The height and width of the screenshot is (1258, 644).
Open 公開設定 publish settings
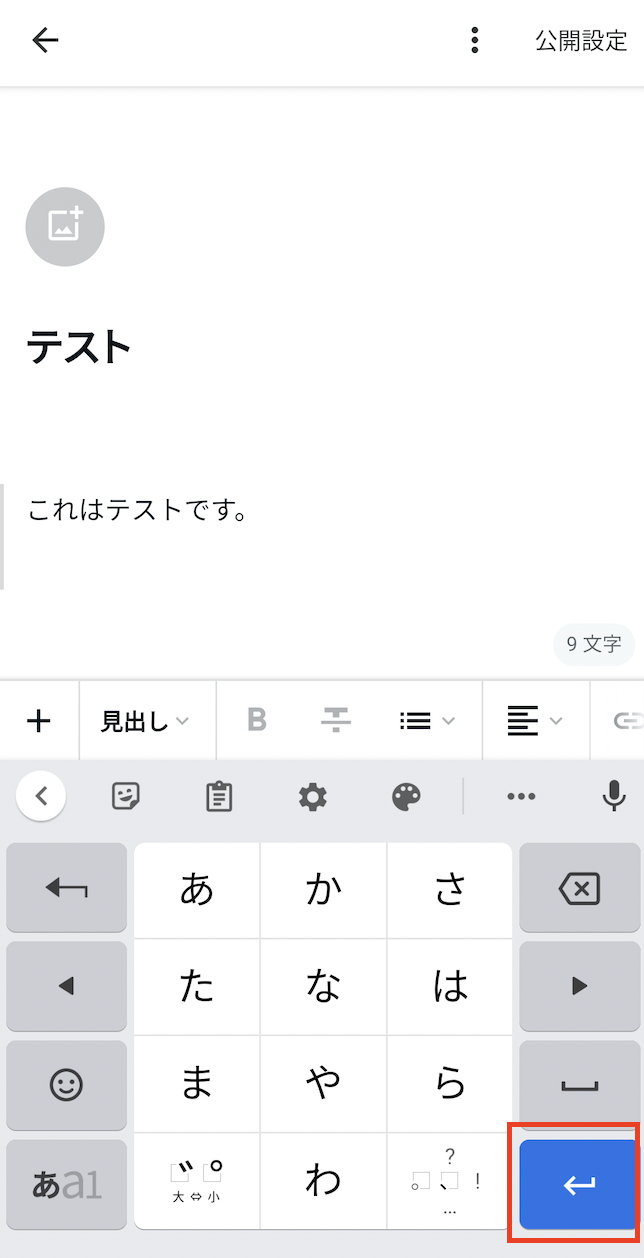tap(581, 41)
